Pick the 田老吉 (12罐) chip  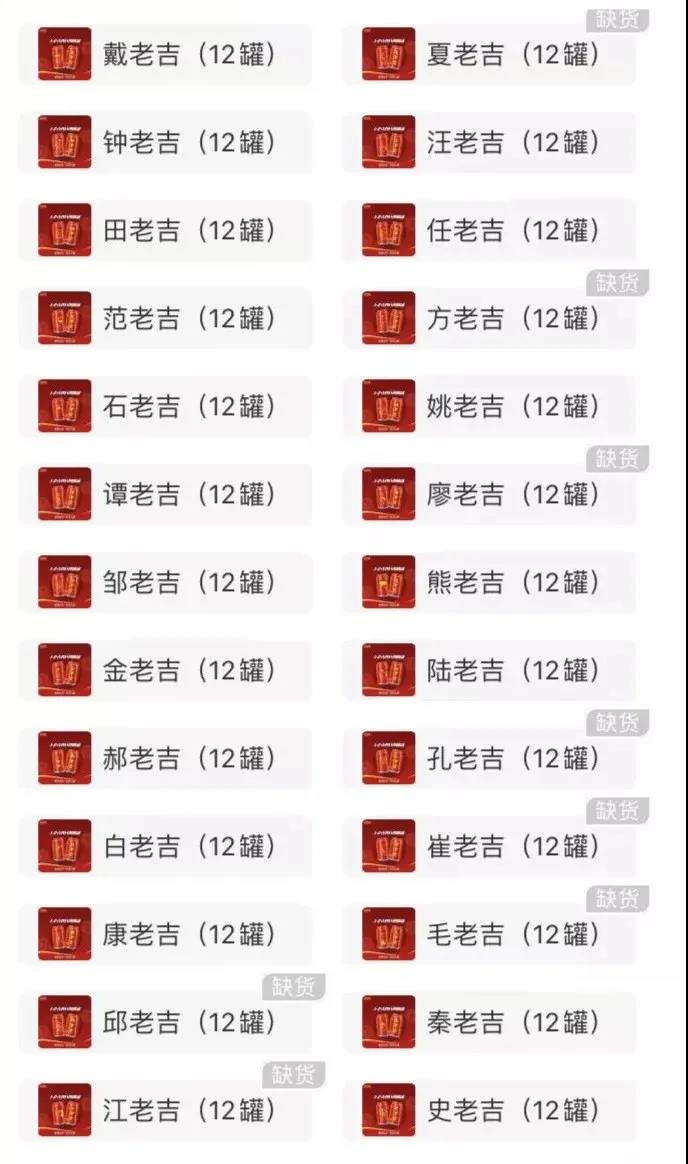point(165,230)
